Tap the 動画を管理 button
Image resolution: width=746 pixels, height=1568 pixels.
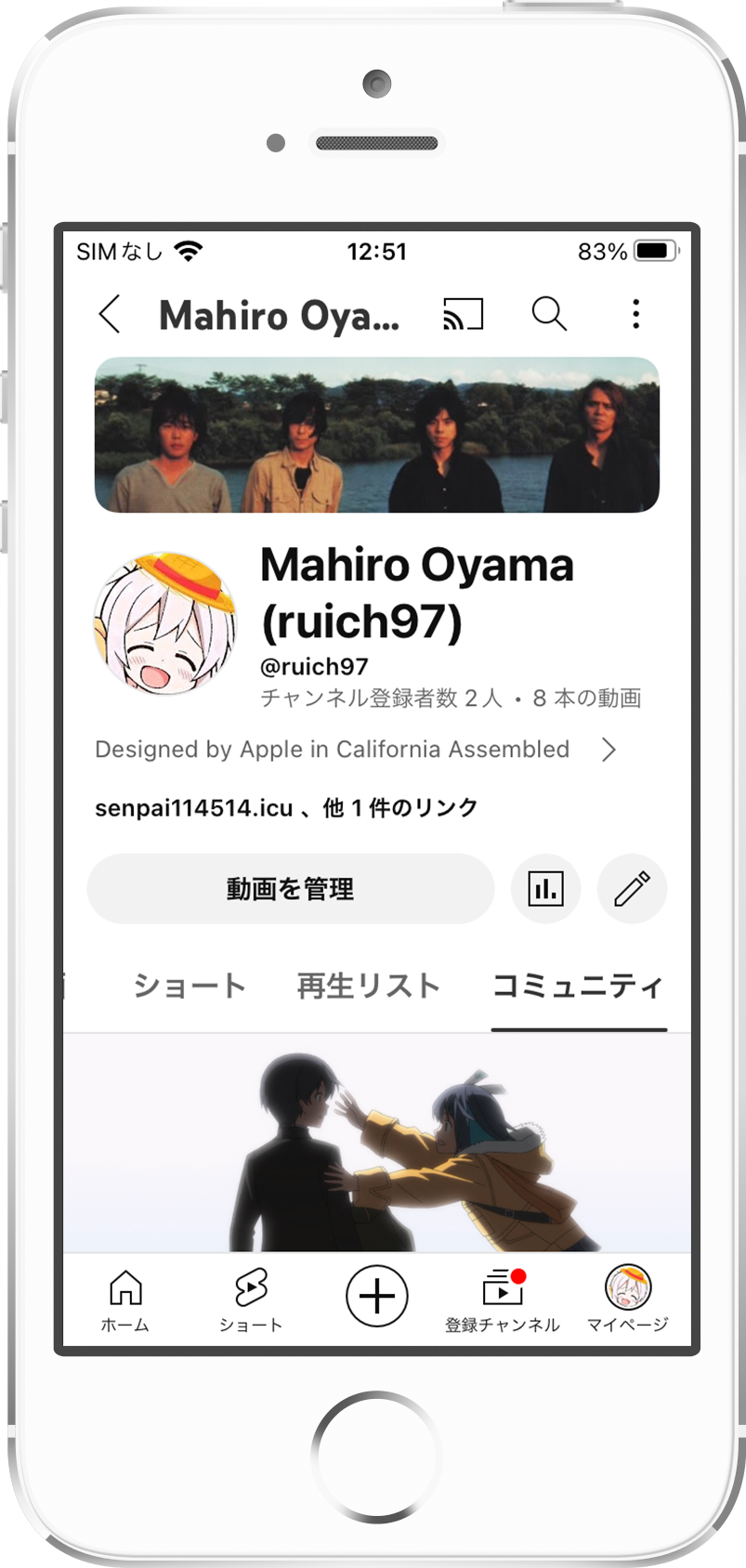(290, 889)
